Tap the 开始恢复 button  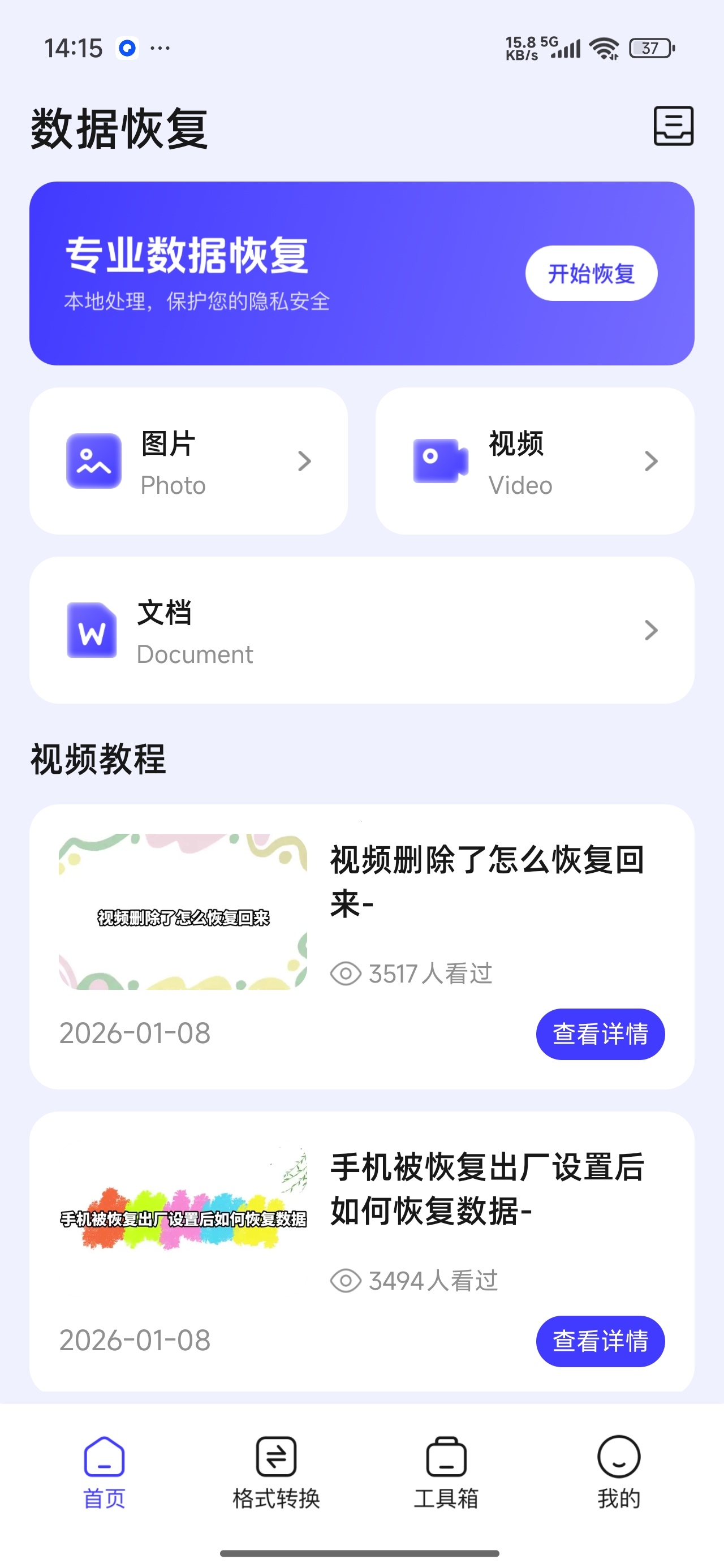tap(591, 273)
